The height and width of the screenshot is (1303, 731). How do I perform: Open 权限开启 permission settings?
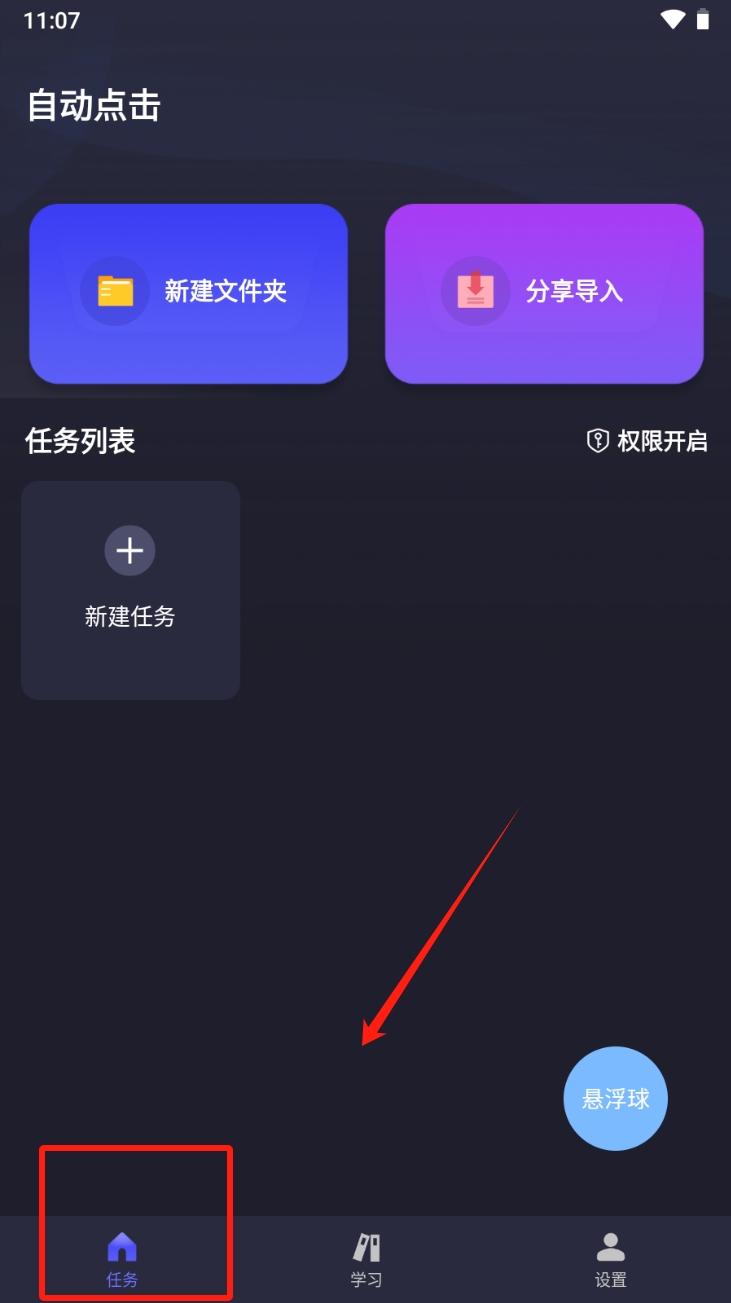[647, 441]
